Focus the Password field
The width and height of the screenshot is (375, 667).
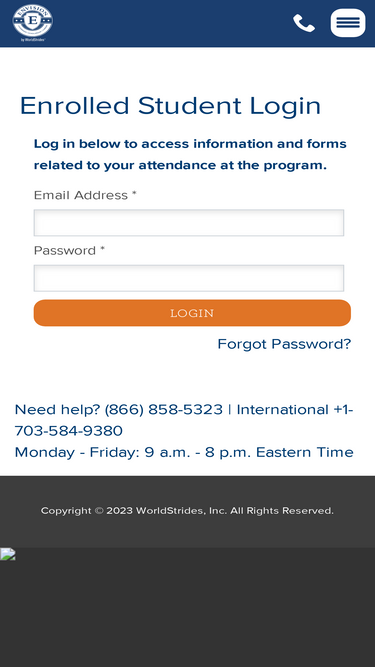point(189,278)
